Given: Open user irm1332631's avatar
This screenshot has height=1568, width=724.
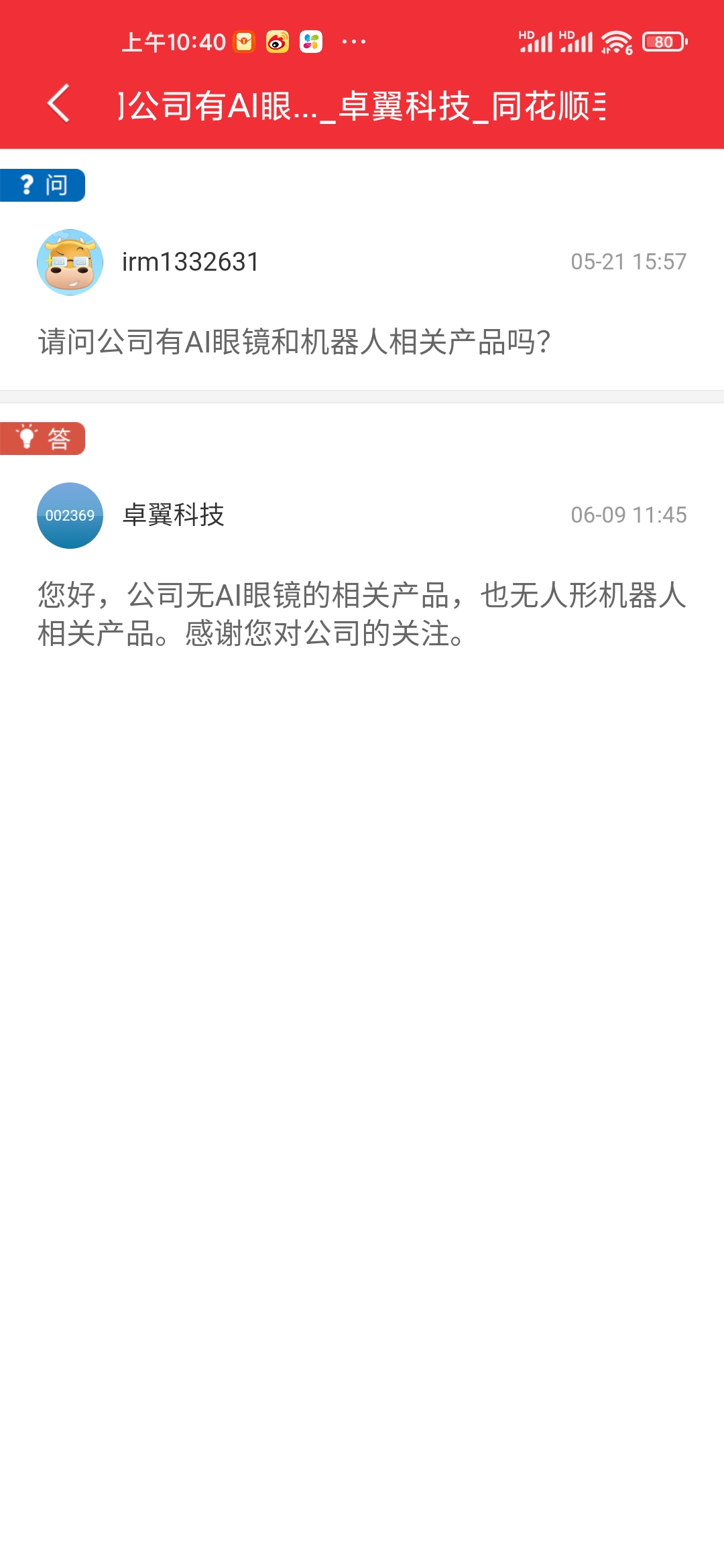Looking at the screenshot, I should point(70,262).
